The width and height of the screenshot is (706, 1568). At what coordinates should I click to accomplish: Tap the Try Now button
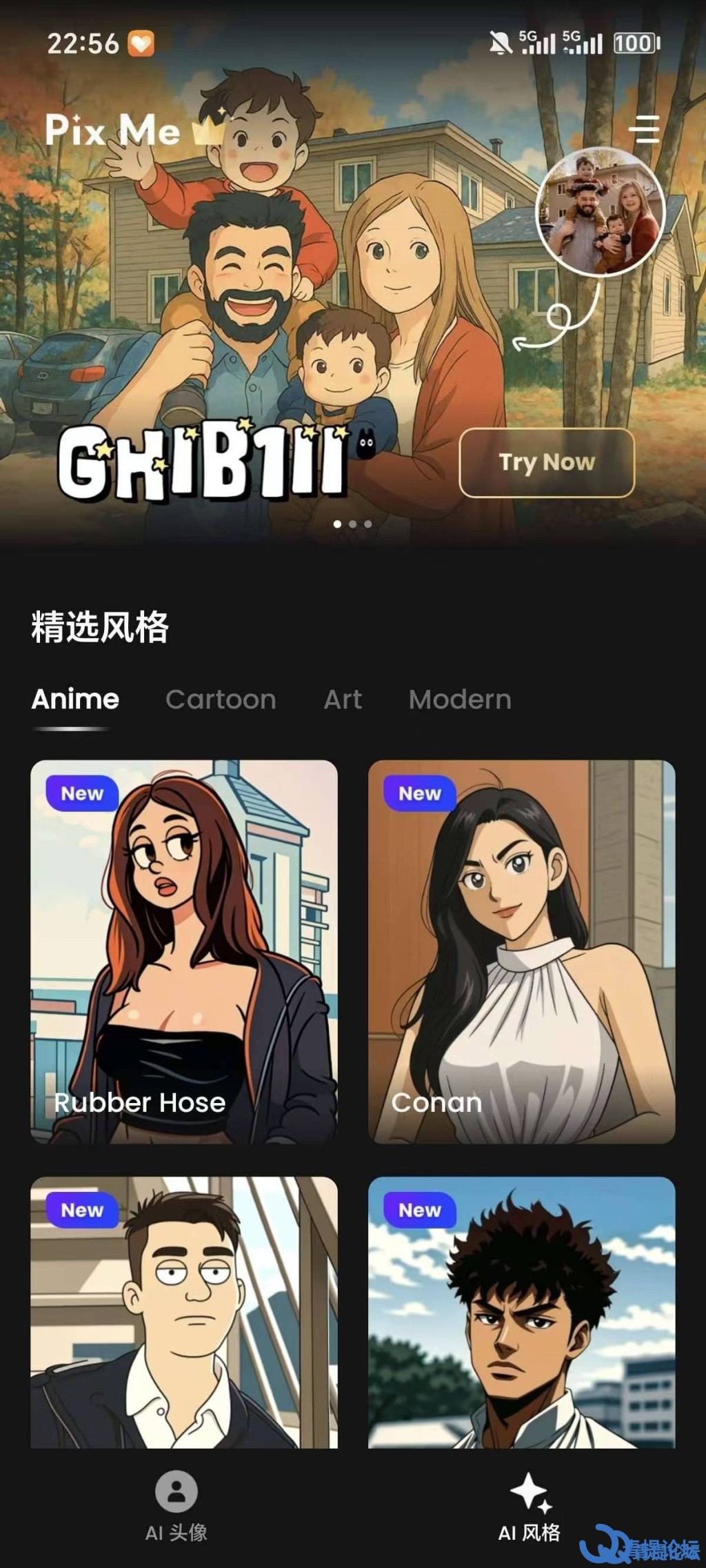click(547, 463)
